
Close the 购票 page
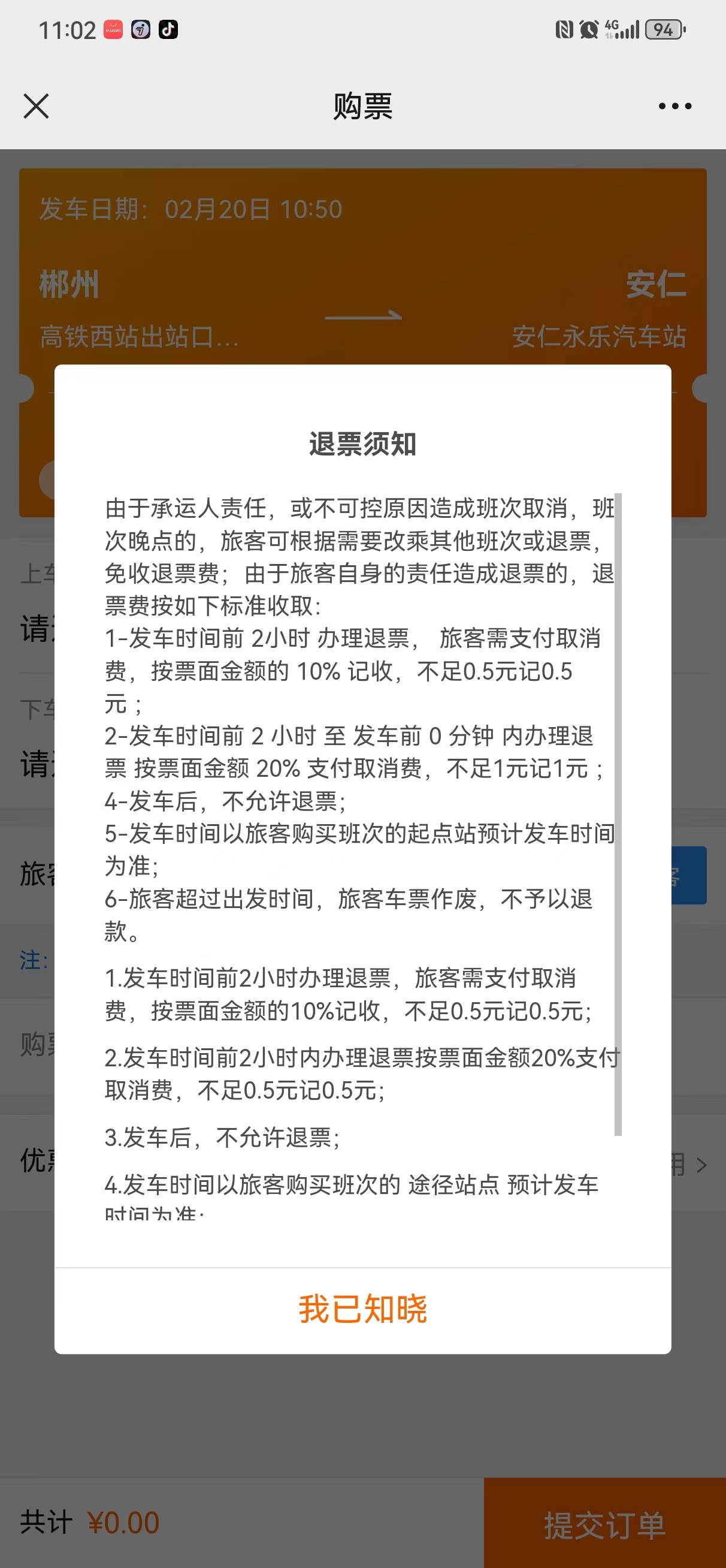pos(36,106)
